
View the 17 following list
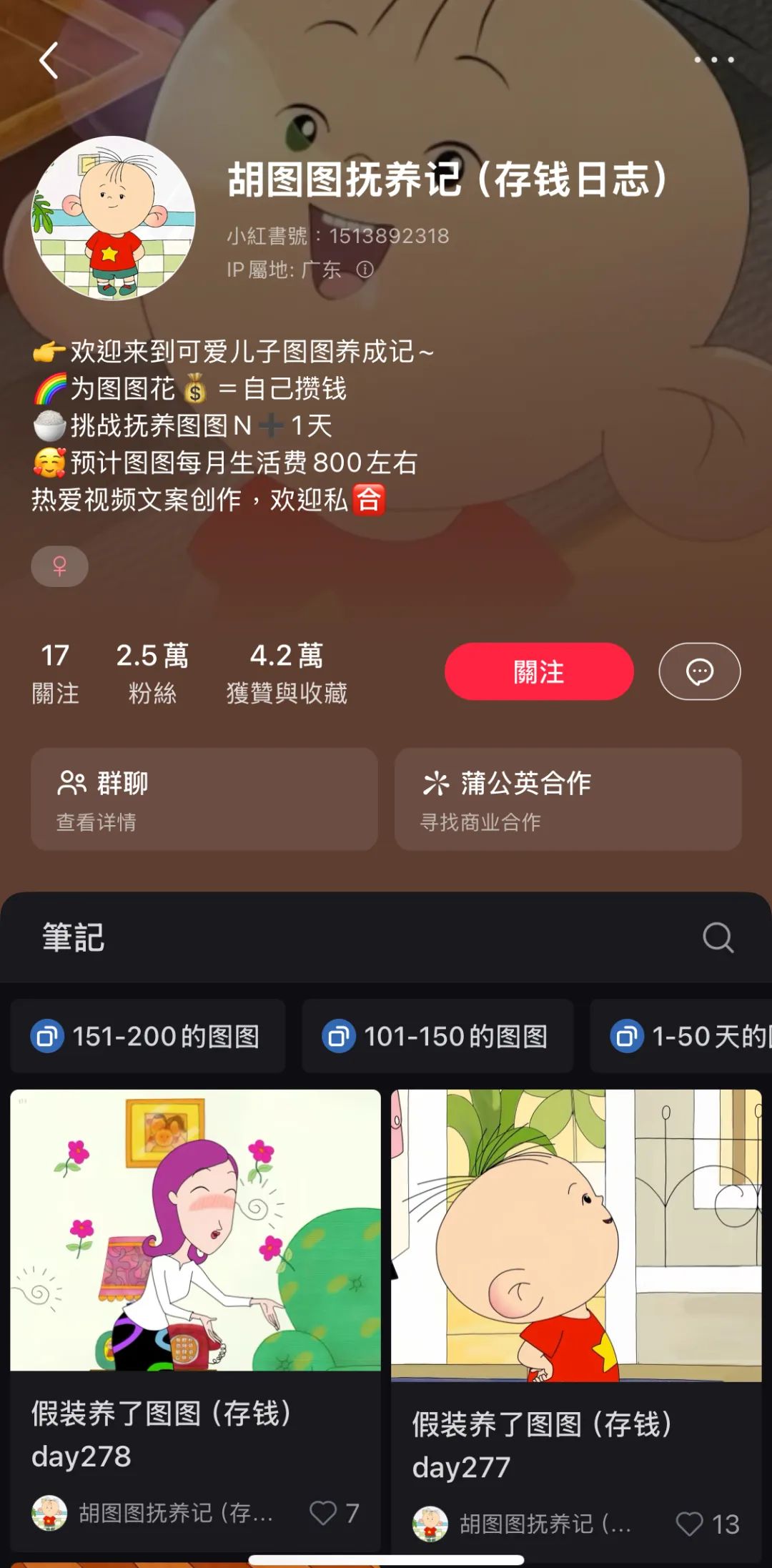point(55,674)
